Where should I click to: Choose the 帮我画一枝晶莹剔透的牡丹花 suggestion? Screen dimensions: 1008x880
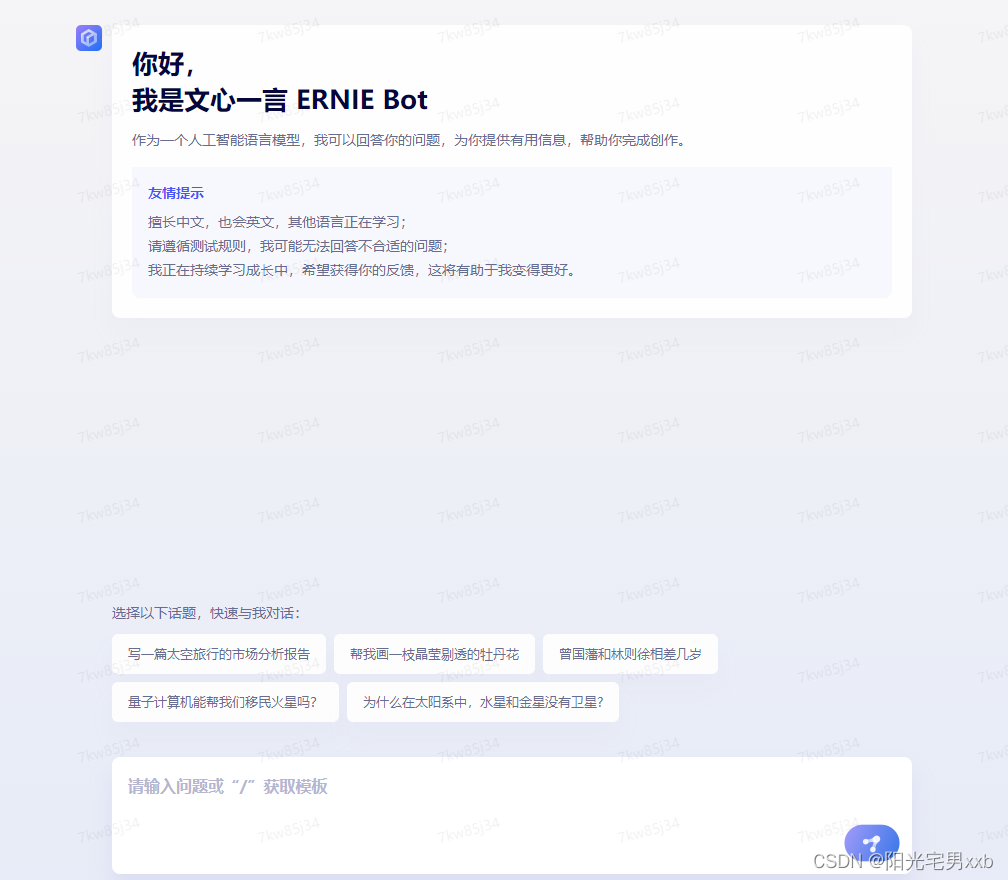434,654
